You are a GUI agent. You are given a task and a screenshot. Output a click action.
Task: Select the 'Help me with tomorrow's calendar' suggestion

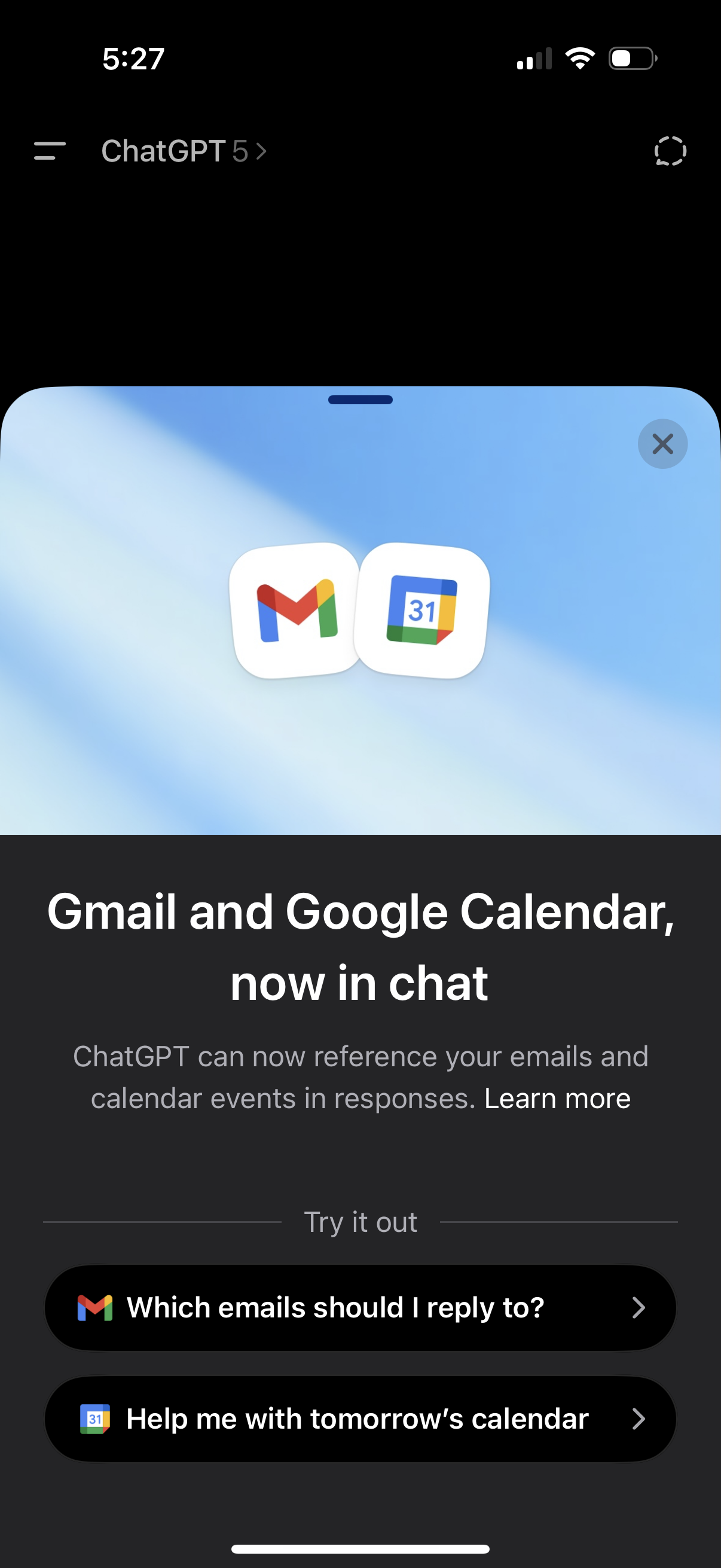(360, 1418)
